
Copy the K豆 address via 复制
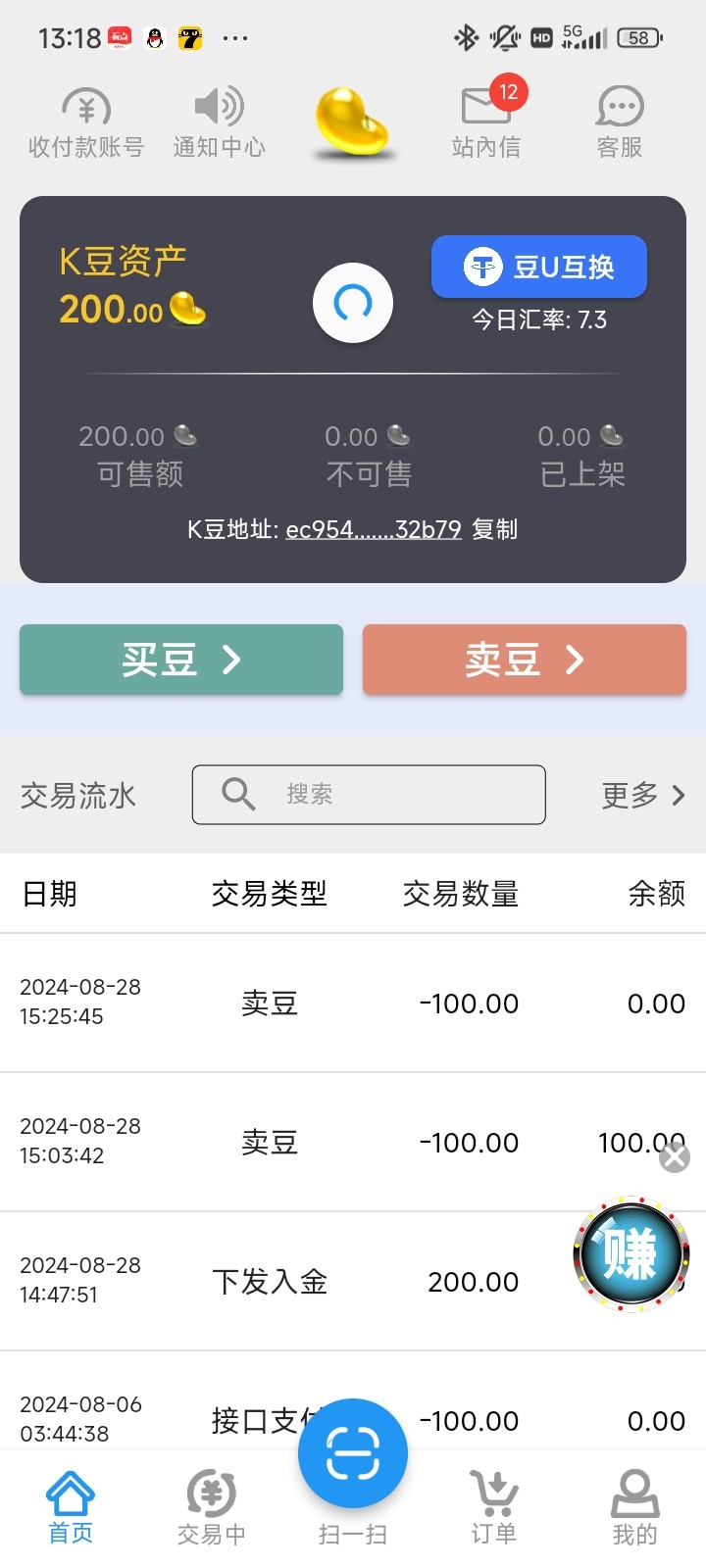[495, 529]
